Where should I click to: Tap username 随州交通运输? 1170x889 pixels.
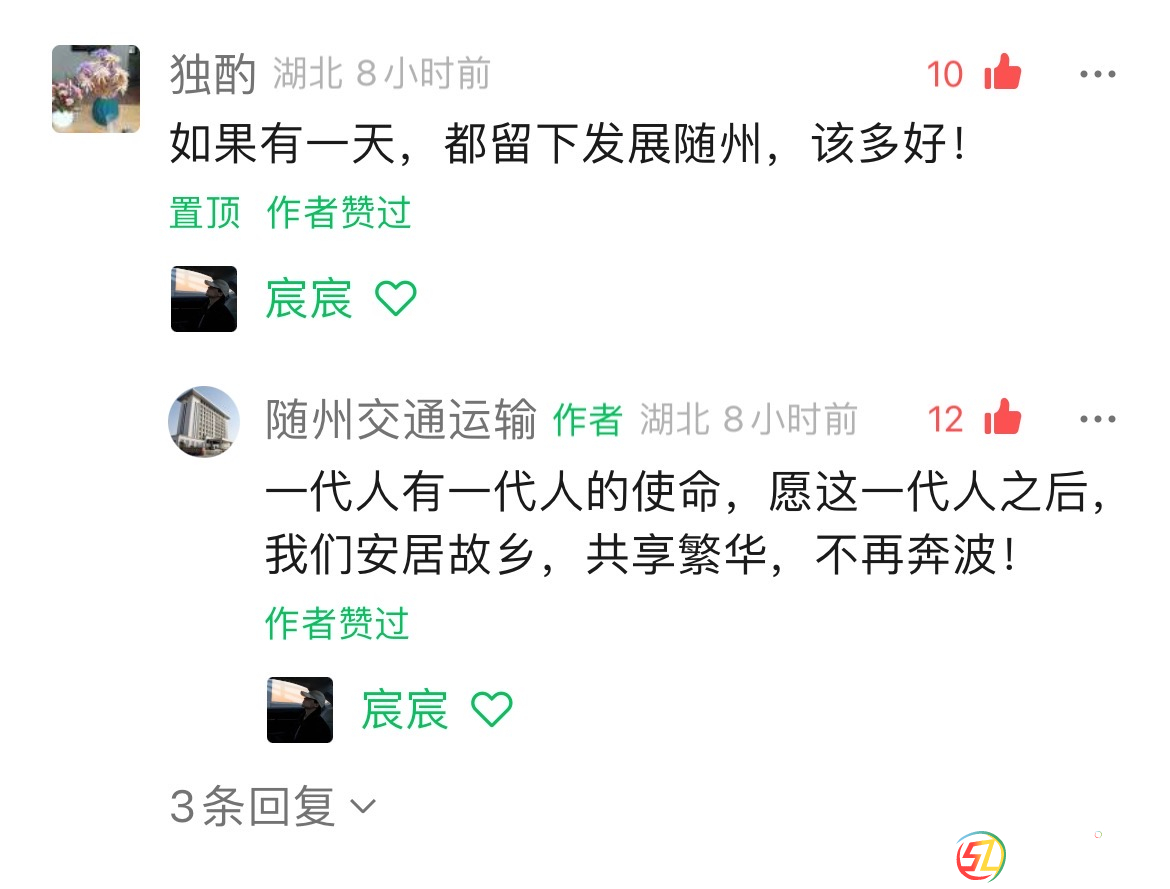pyautogui.click(x=401, y=420)
